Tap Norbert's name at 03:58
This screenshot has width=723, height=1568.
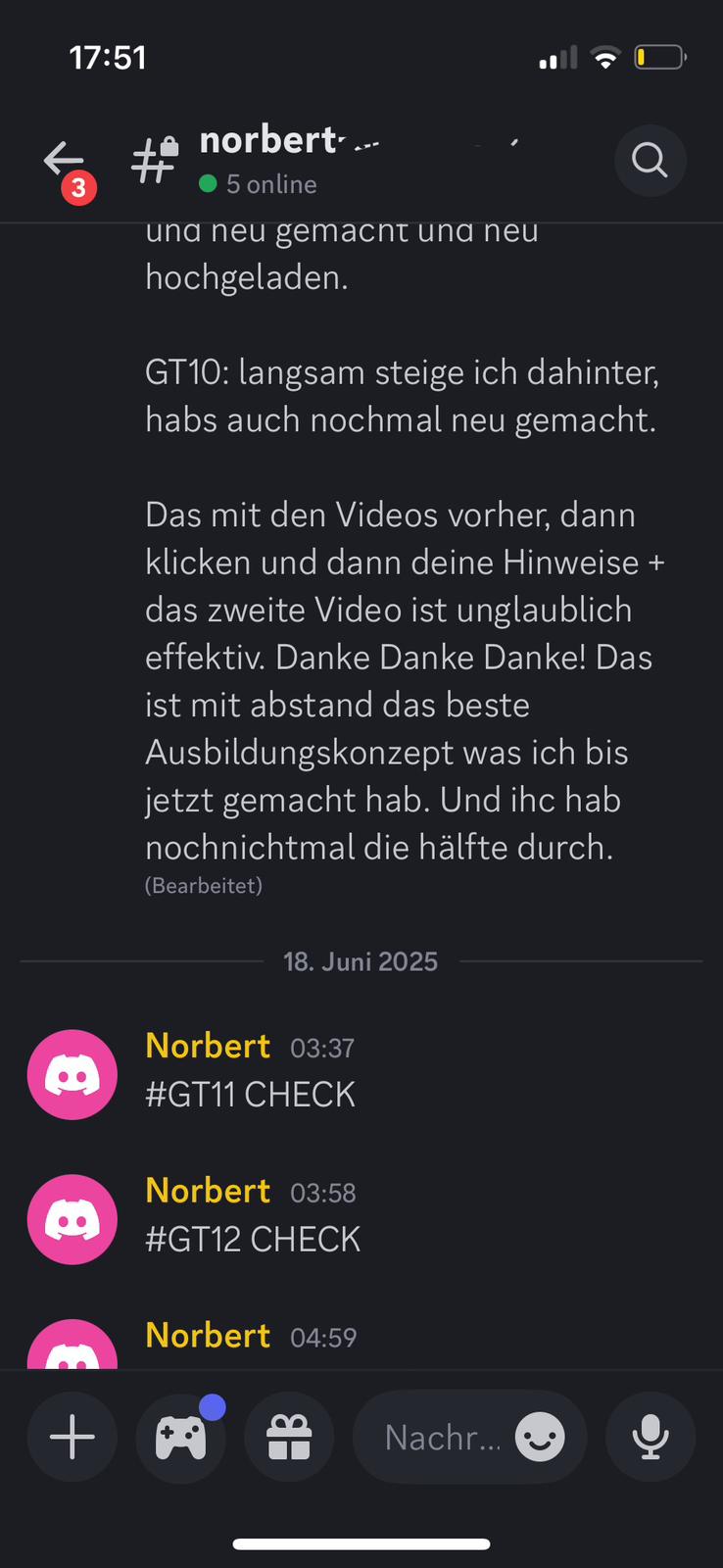coord(208,1191)
